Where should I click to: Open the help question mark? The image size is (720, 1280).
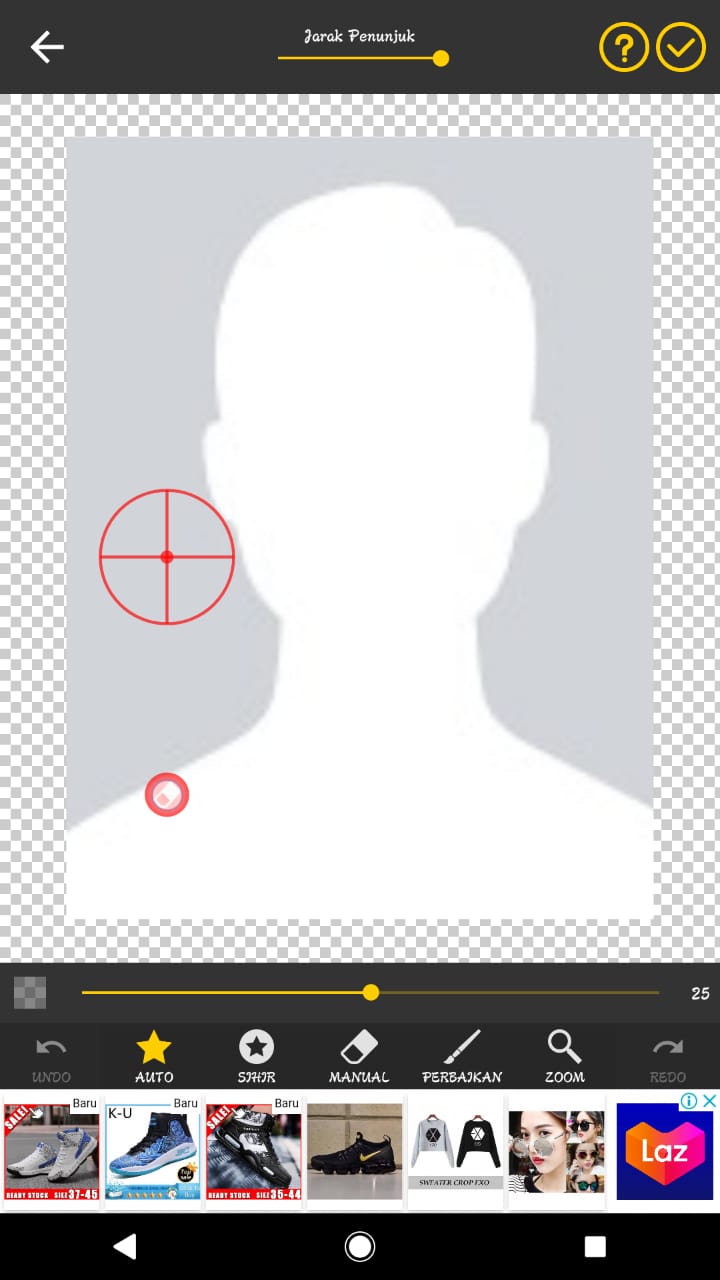[623, 47]
